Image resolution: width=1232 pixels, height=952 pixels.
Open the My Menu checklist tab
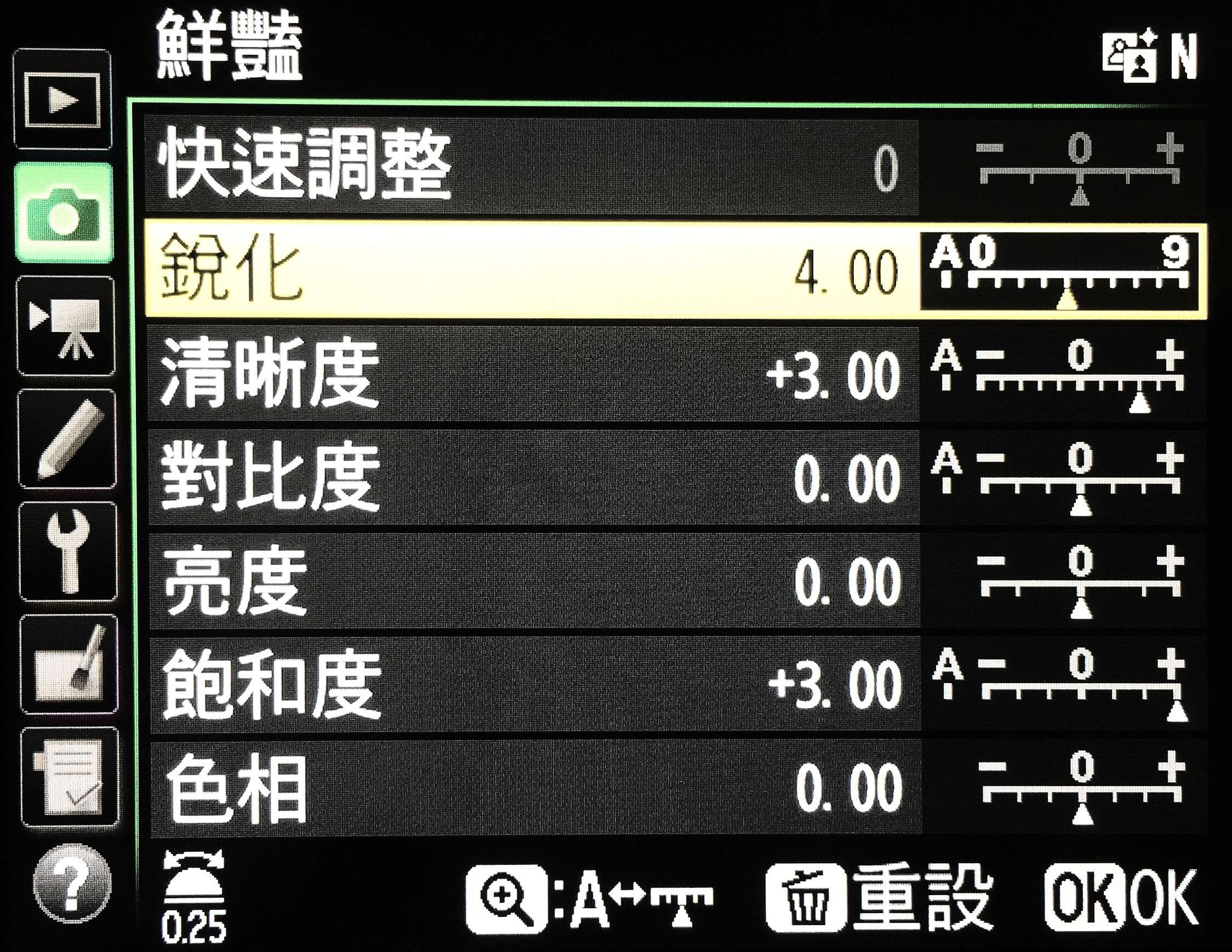(x=70, y=777)
